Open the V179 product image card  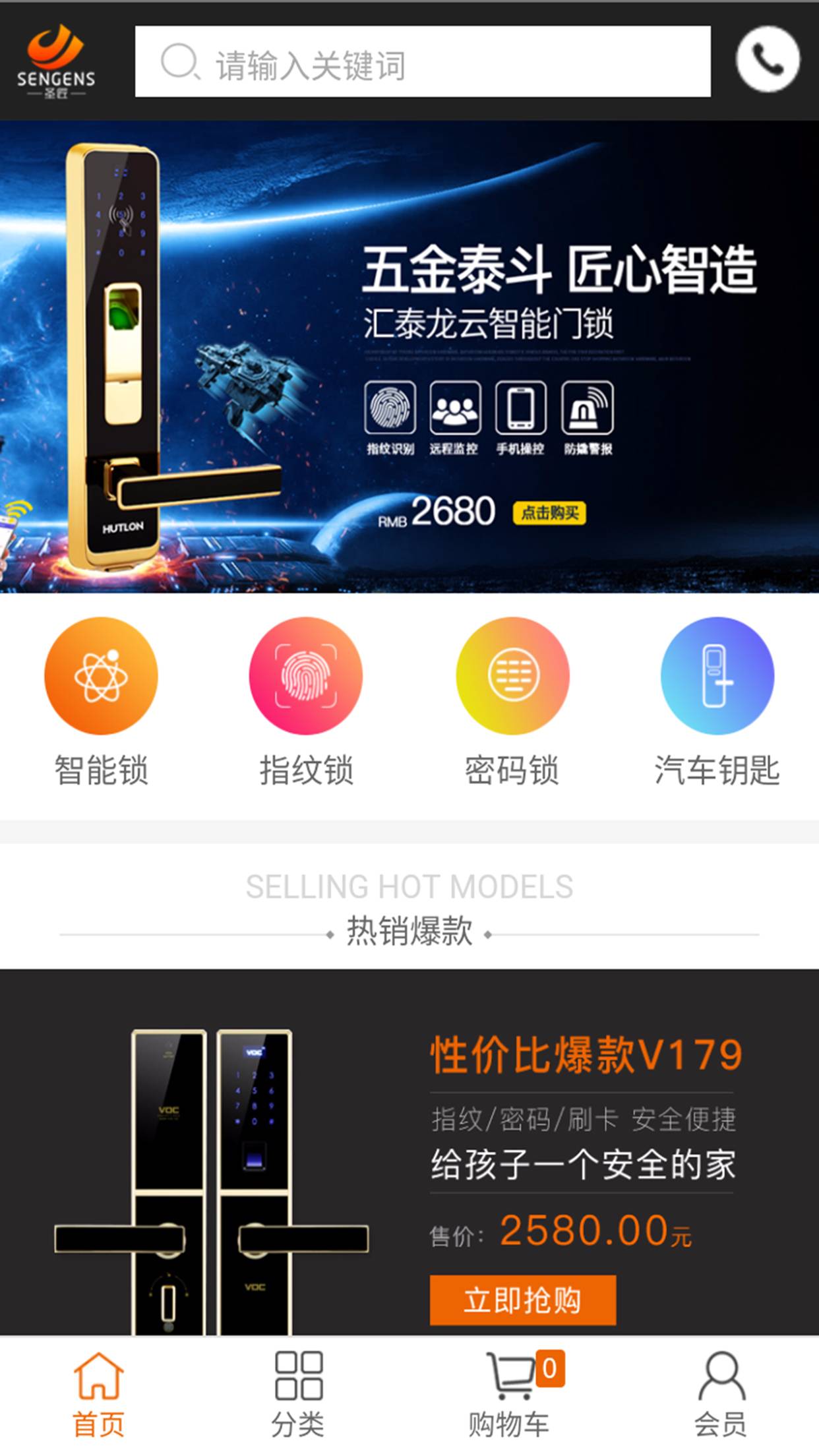[212, 1180]
